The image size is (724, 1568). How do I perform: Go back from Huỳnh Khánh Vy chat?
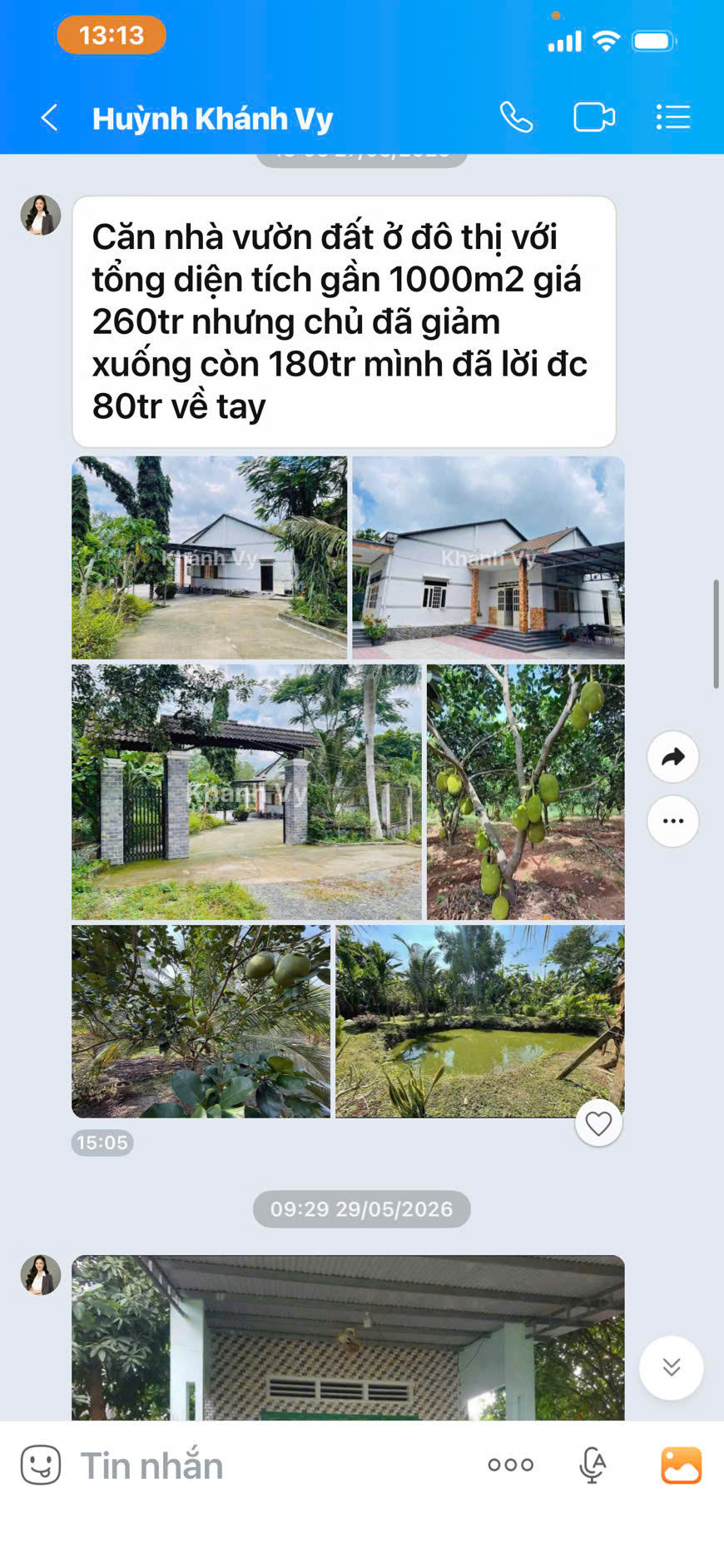coord(50,117)
